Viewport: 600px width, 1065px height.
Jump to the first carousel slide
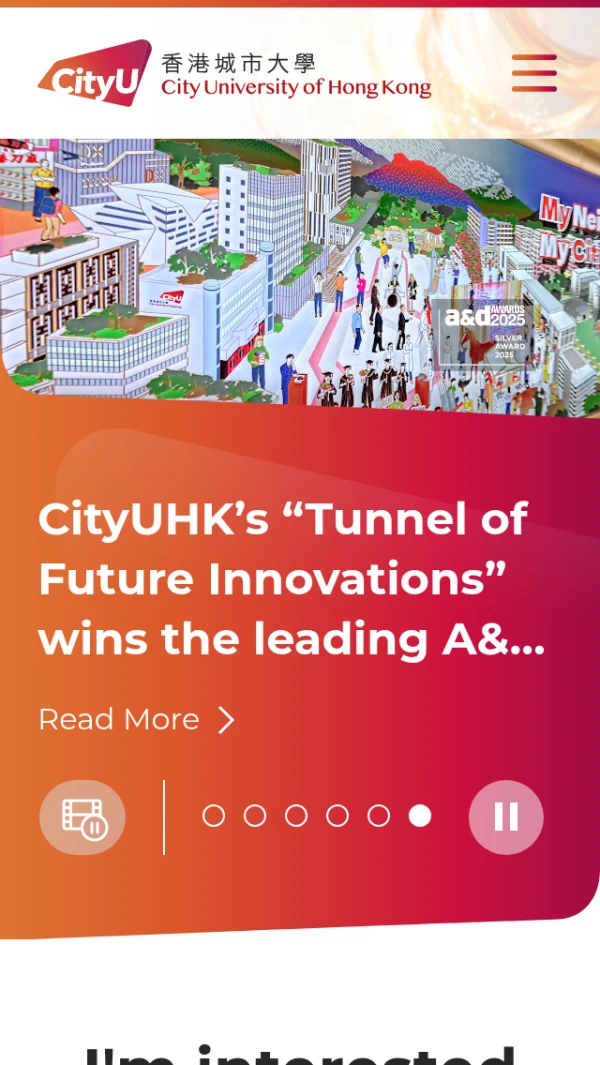pos(214,816)
